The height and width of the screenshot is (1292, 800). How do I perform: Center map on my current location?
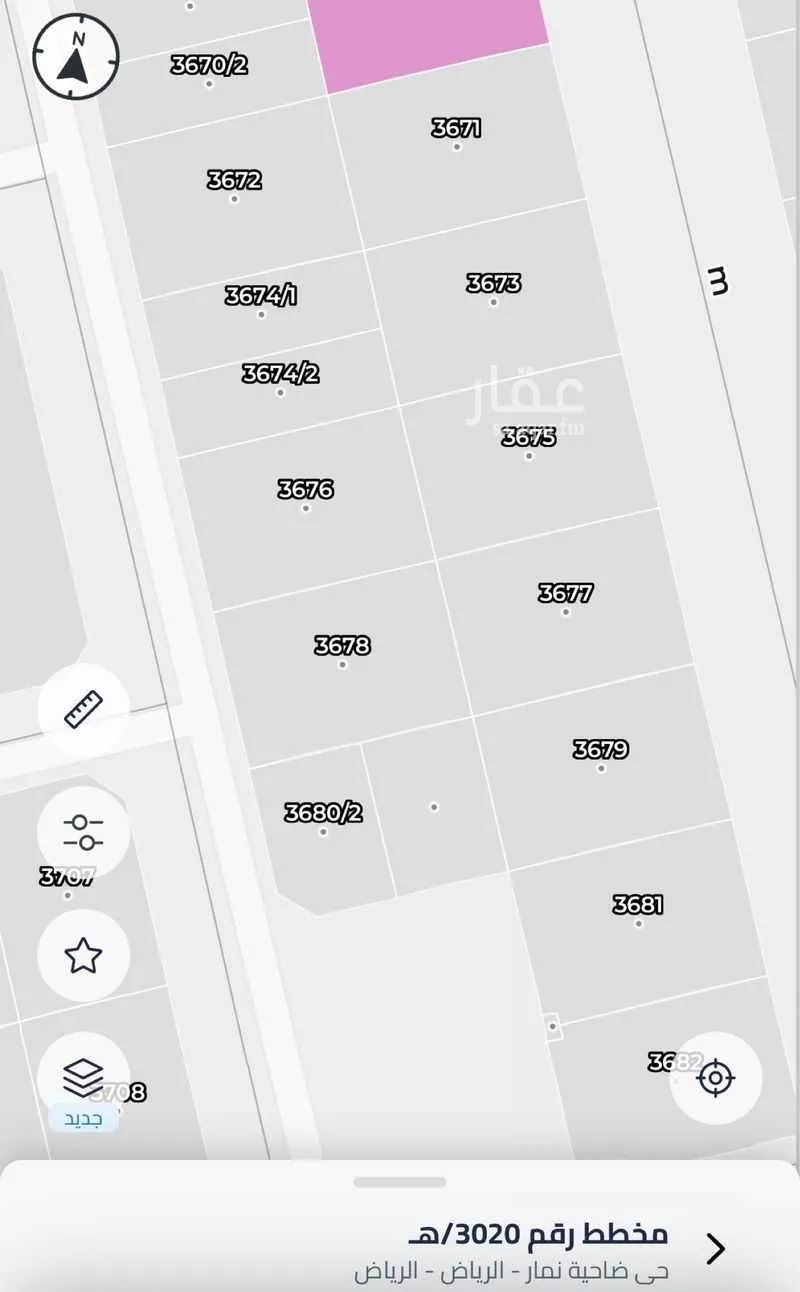point(715,1078)
